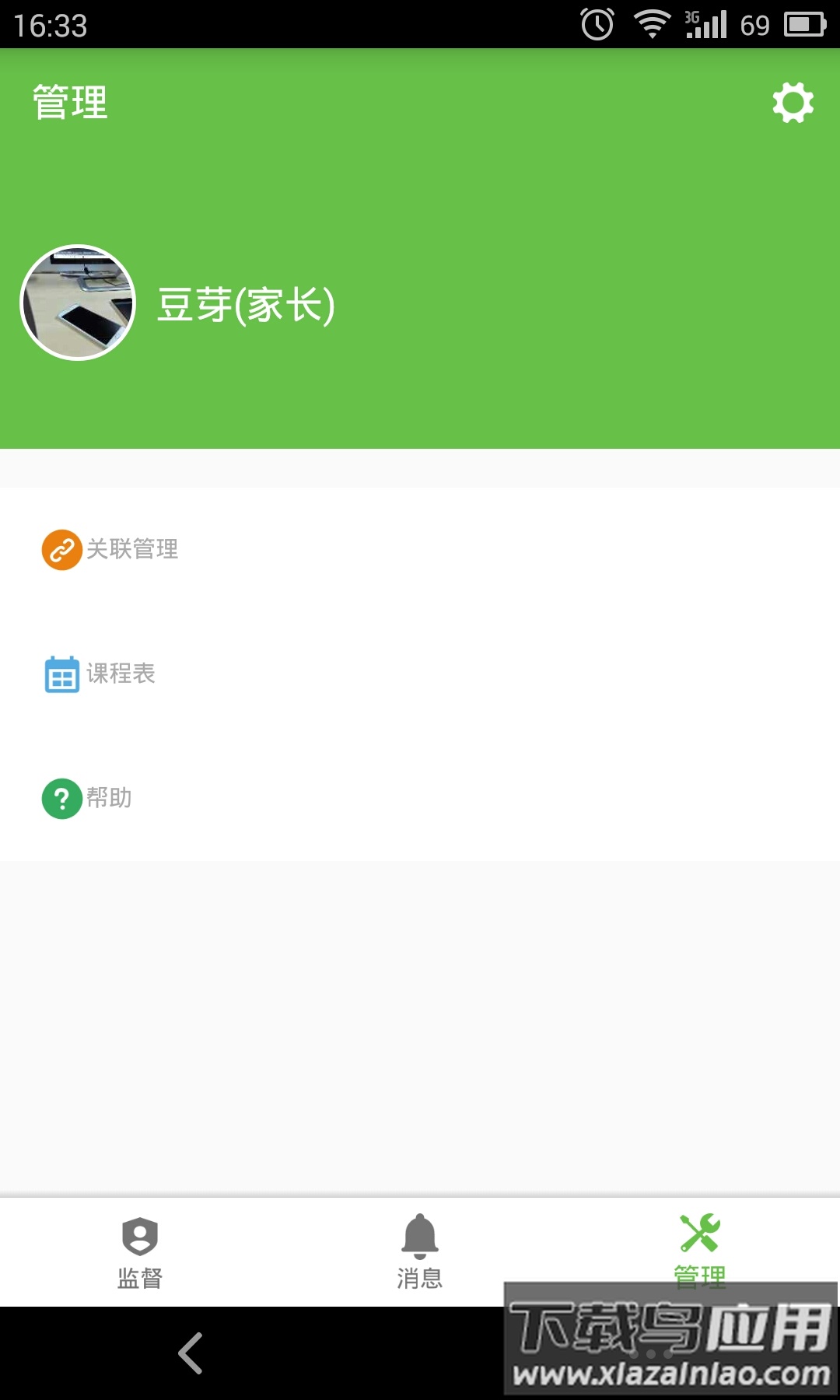
Task: Switch to the 消息 tab
Action: (x=420, y=1251)
